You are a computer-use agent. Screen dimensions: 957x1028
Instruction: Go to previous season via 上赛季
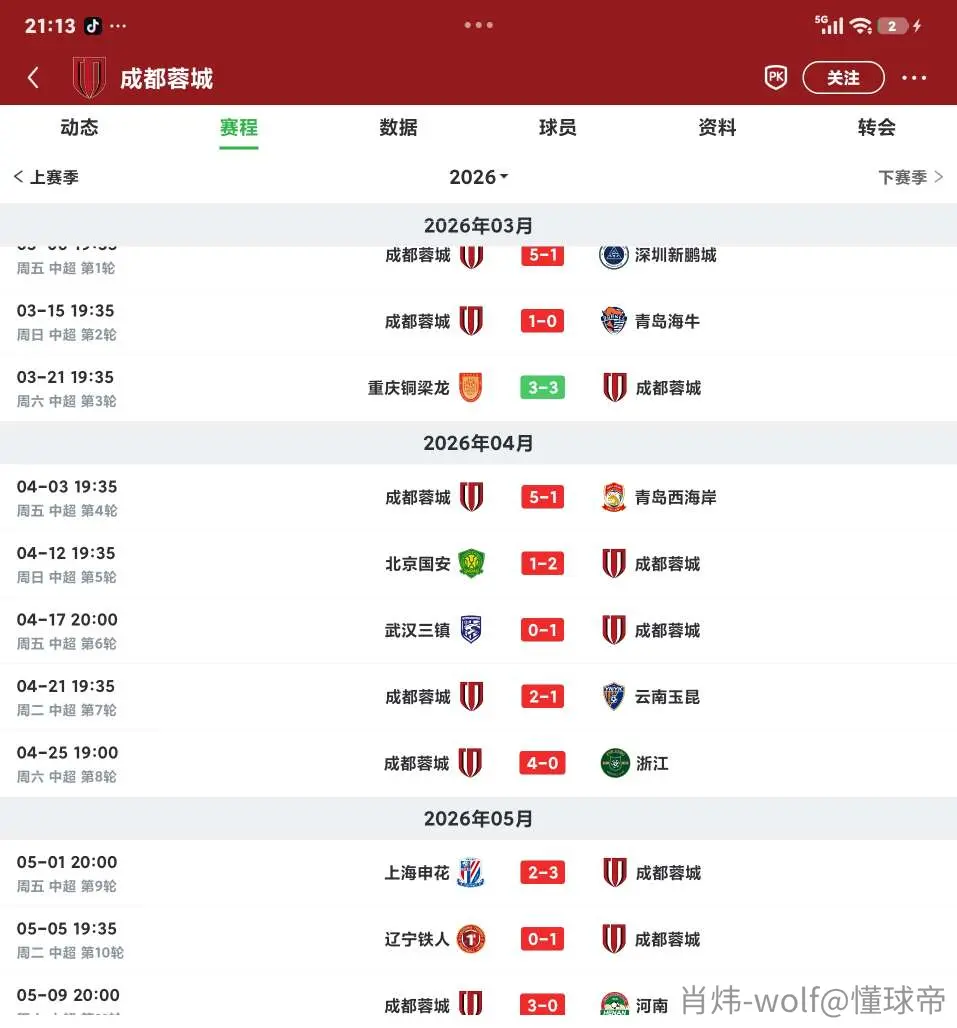point(46,177)
